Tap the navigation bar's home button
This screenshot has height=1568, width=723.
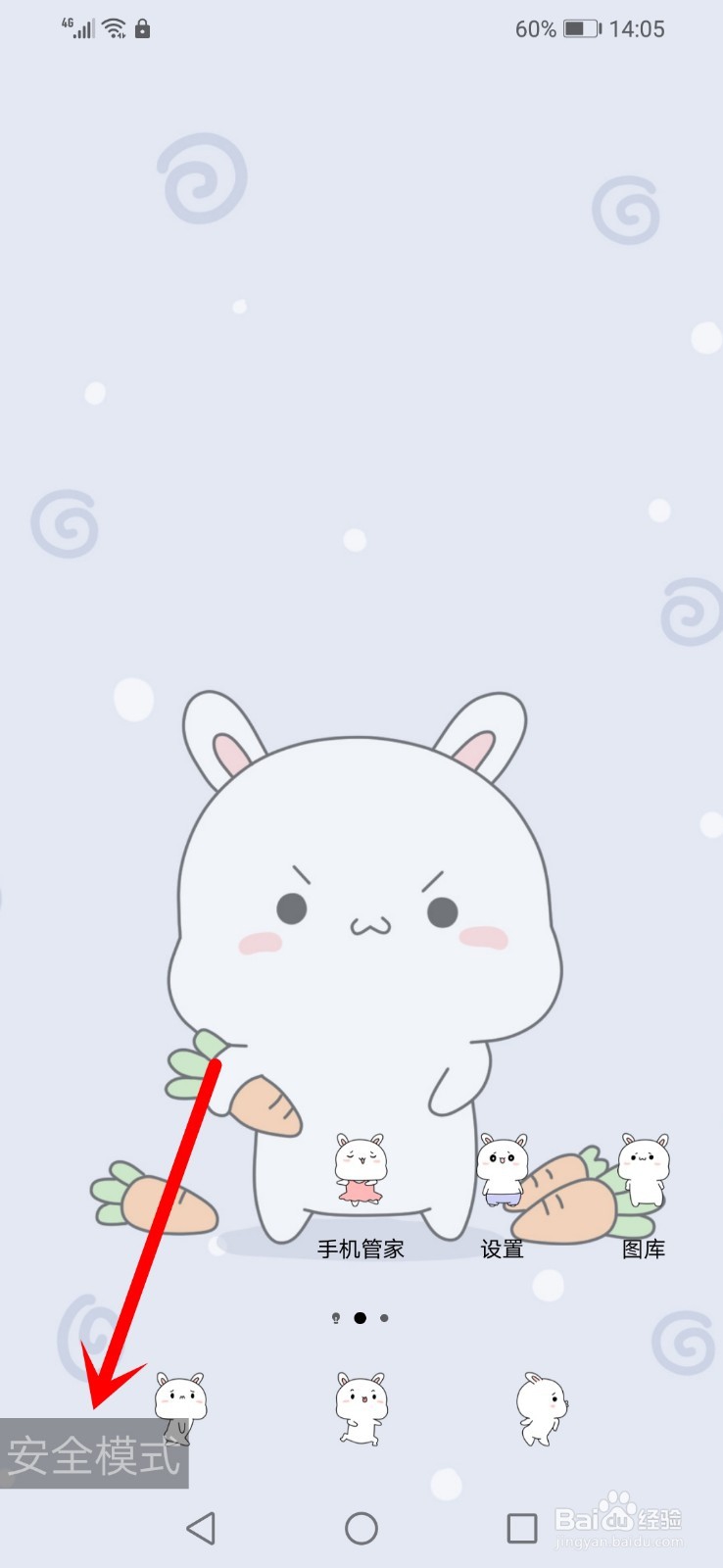point(361,1528)
